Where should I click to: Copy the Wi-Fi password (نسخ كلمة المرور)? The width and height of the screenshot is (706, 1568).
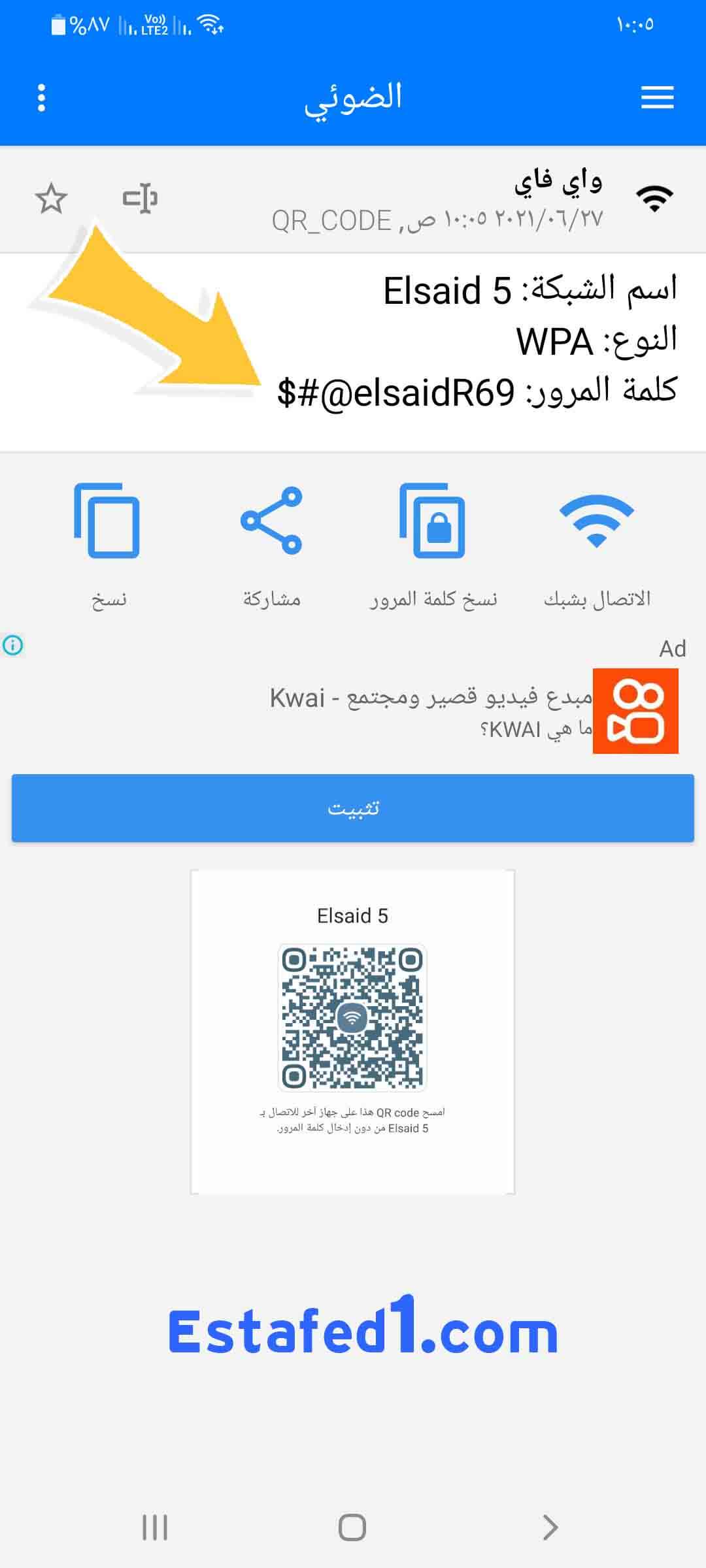point(433,542)
